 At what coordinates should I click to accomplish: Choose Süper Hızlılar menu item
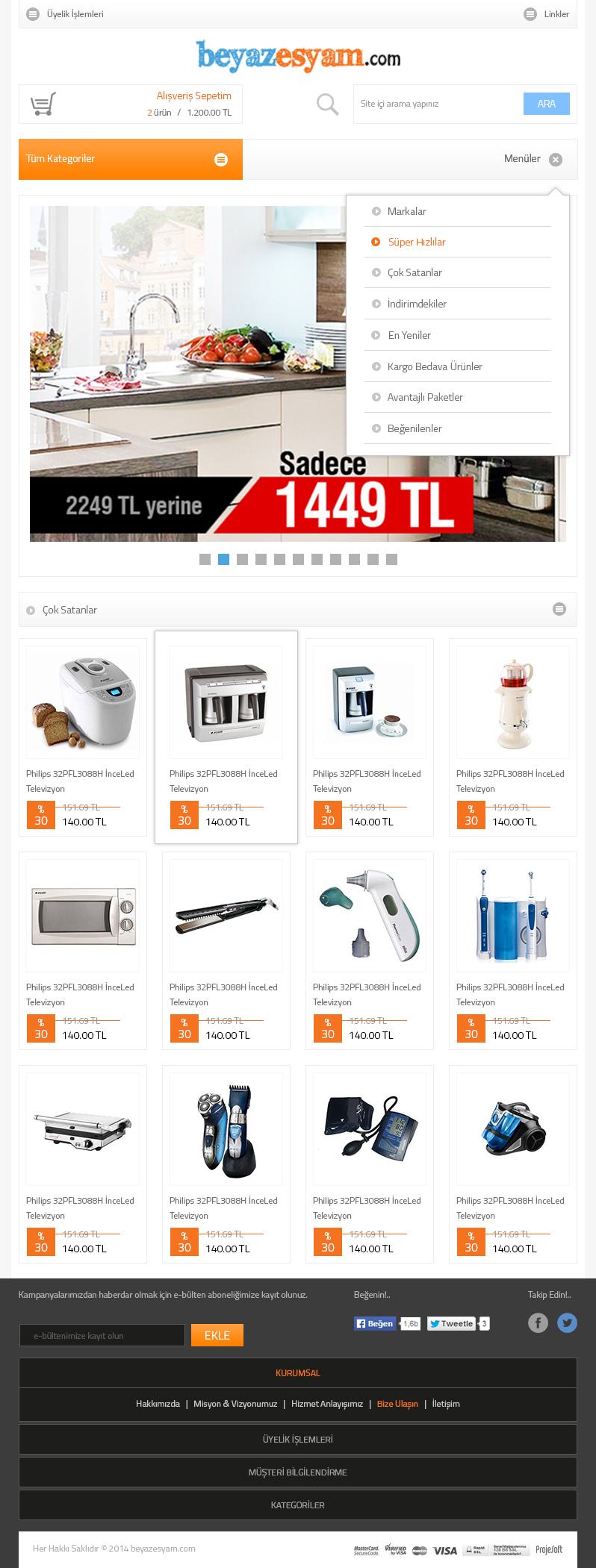click(x=416, y=242)
